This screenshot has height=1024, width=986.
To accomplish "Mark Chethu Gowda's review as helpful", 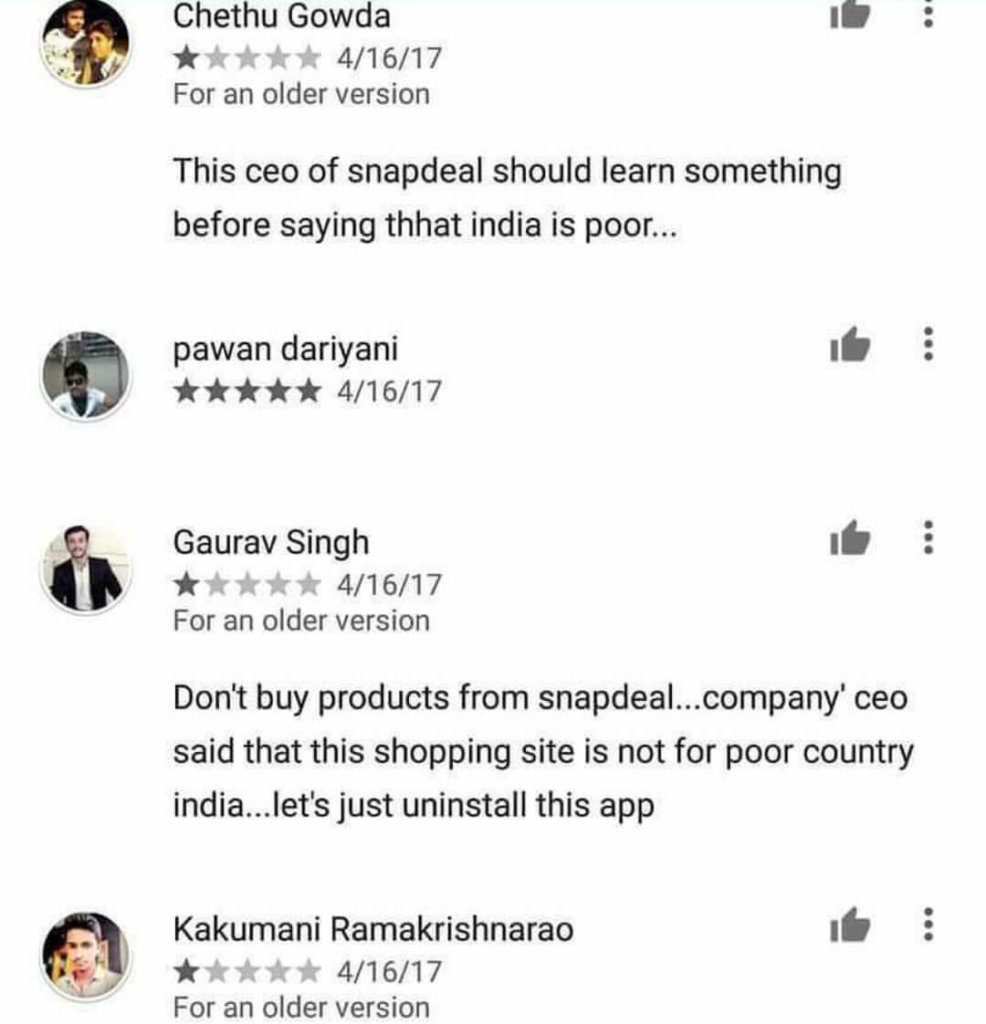I will tap(849, 14).
